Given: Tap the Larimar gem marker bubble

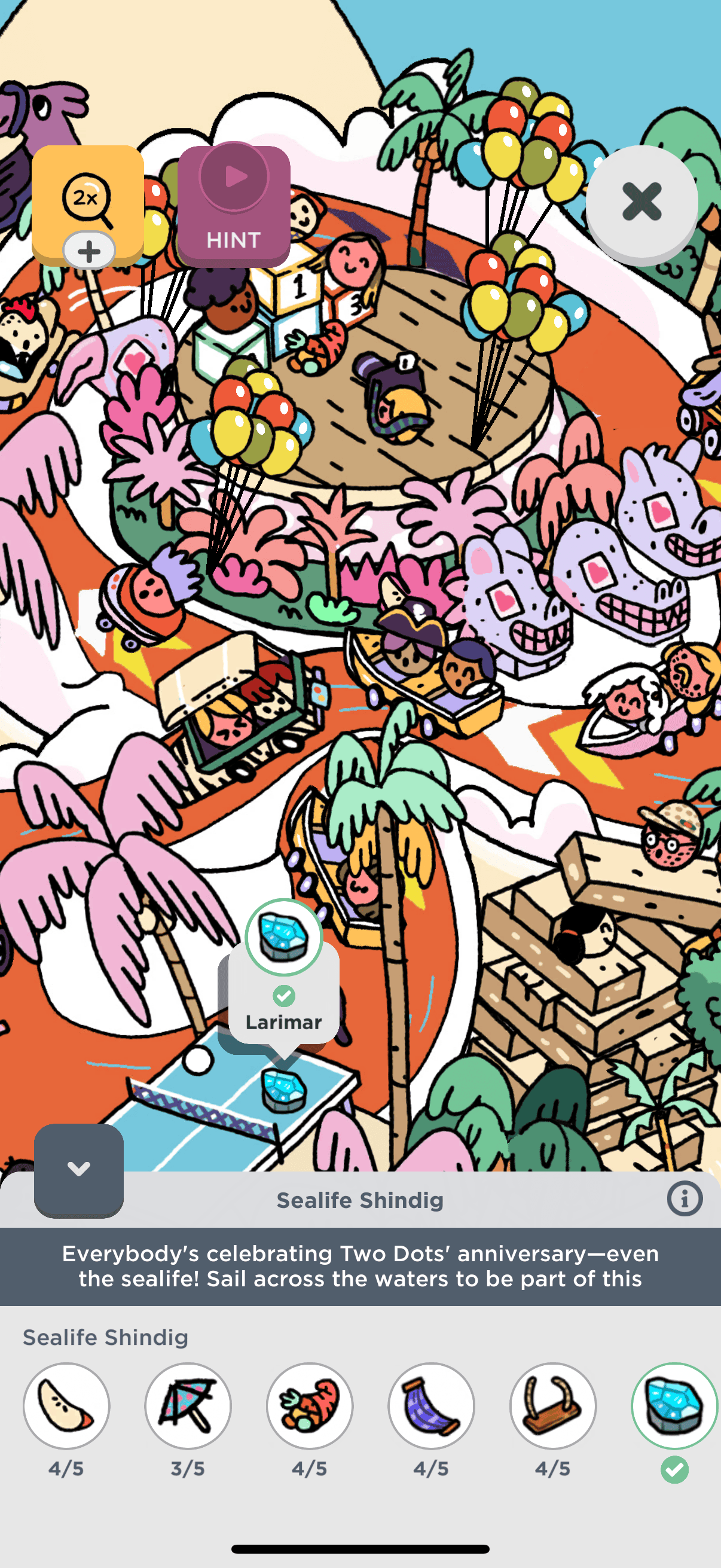Looking at the screenshot, I should [283, 975].
